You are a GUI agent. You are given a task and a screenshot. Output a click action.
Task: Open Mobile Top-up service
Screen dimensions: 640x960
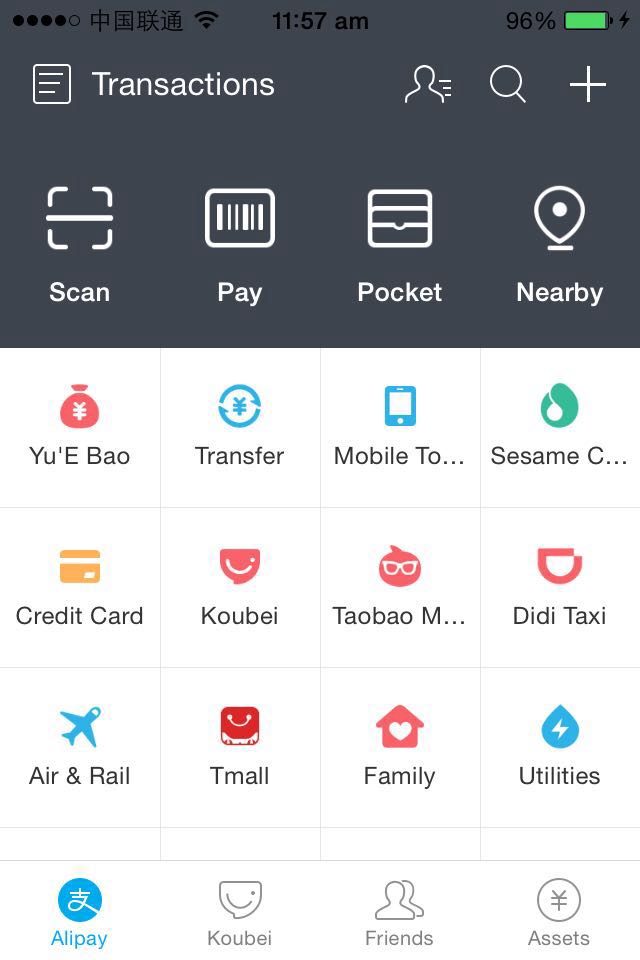[400, 428]
